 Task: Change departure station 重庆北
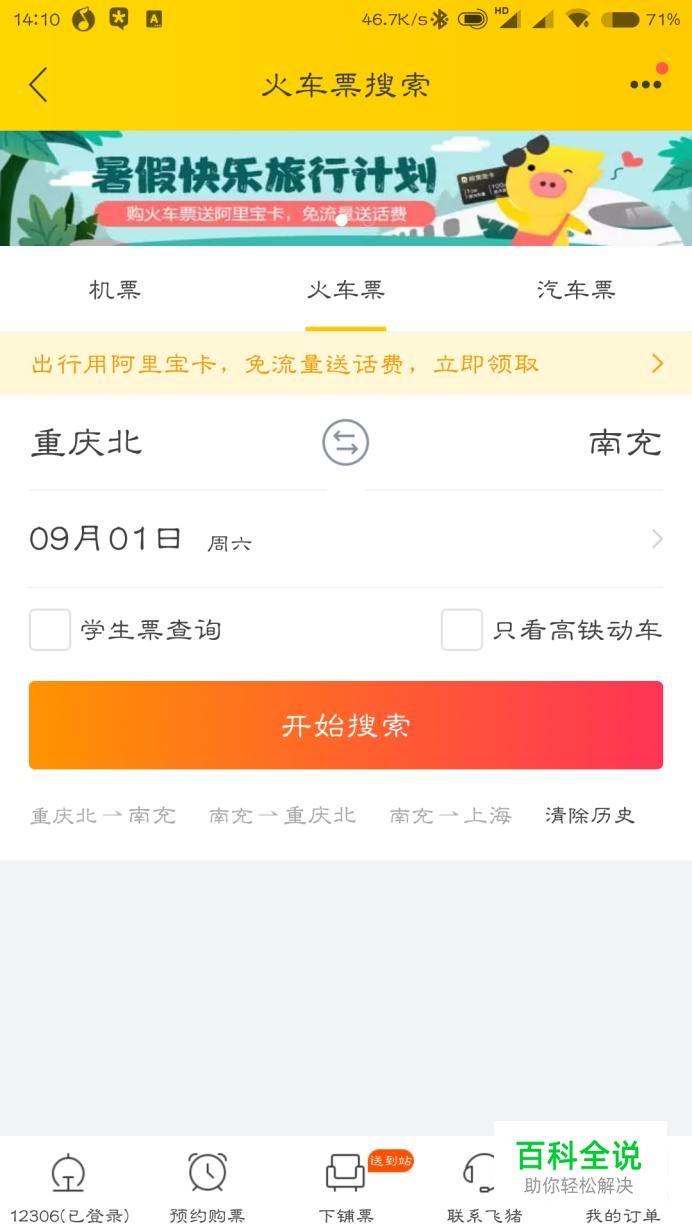click(x=87, y=443)
